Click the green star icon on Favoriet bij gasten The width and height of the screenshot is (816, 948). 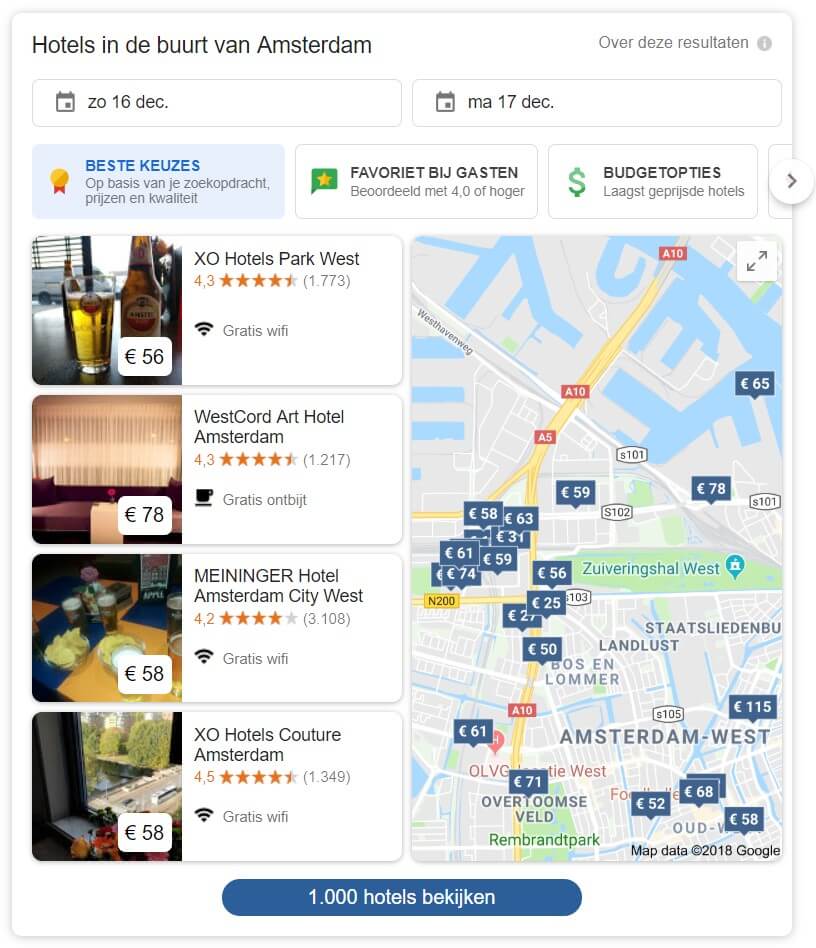[x=325, y=180]
